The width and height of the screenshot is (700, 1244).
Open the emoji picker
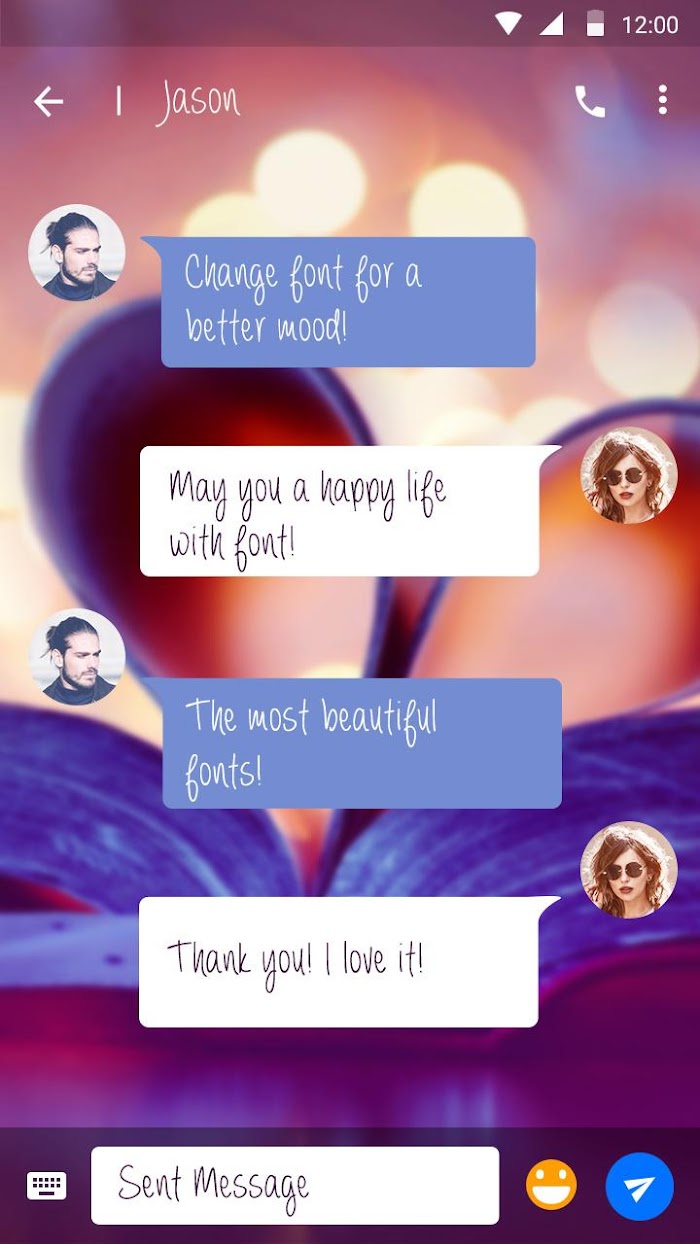[552, 1186]
